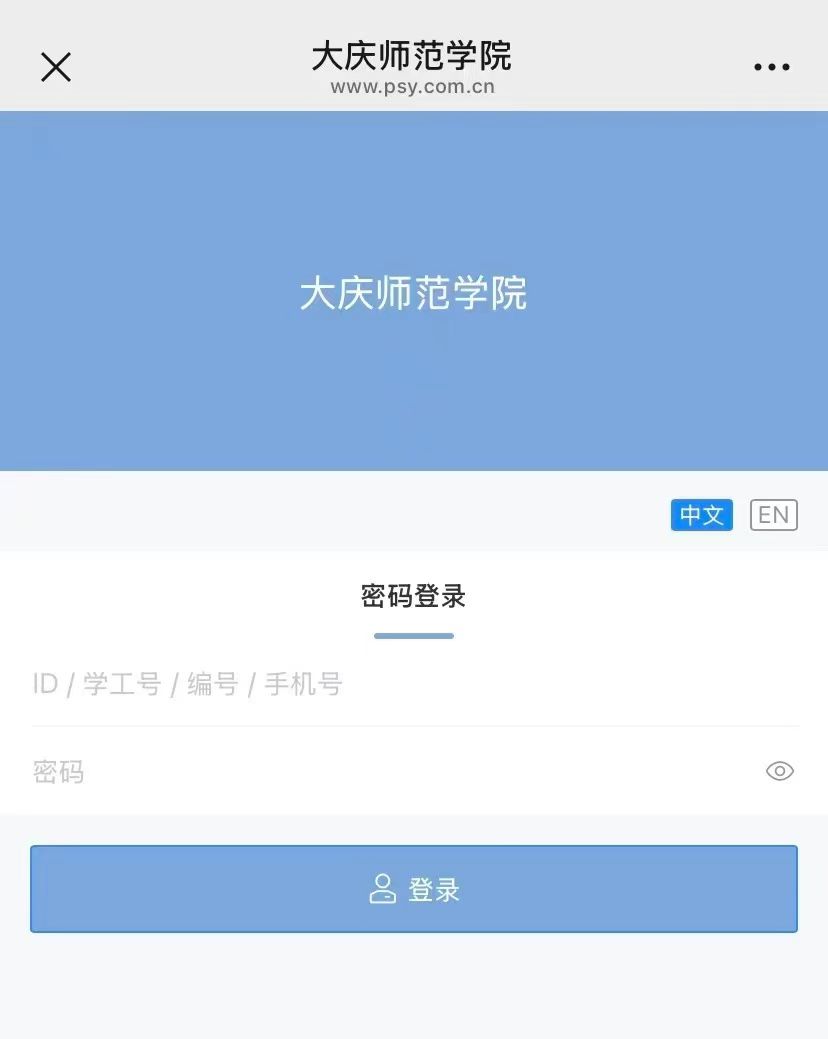This screenshot has height=1039, width=828.
Task: Switch the language to 中文
Action: coord(701,515)
